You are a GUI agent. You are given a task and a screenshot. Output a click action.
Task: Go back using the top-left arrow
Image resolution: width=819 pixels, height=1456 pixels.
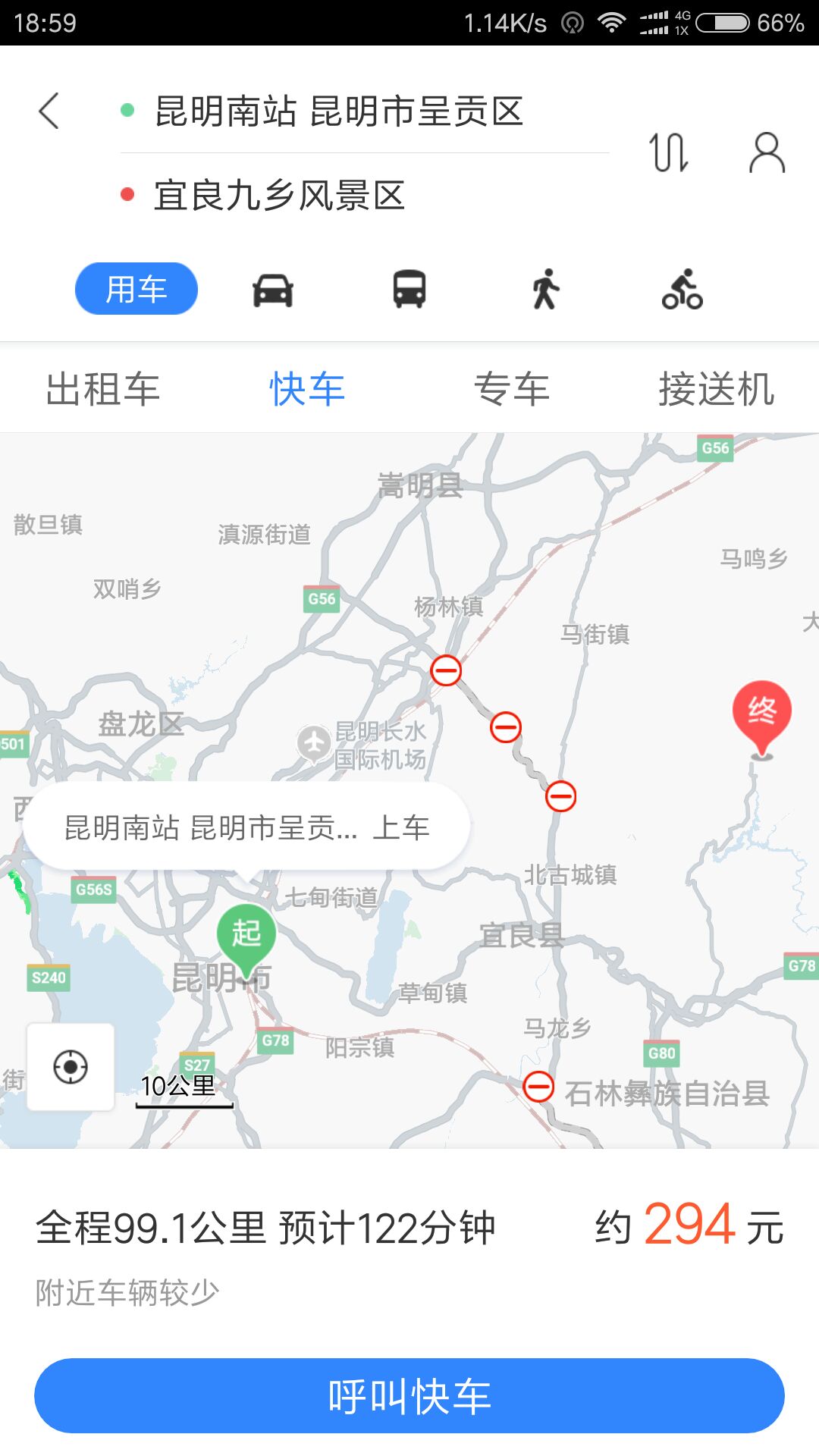[49, 111]
